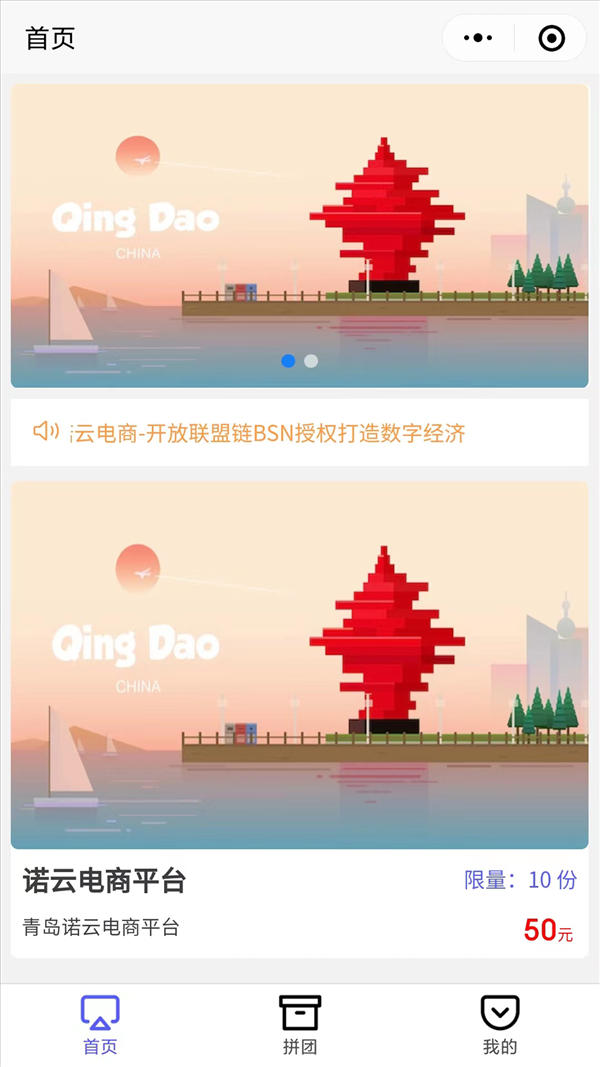Open the 诺云电商平台 product card
Viewport: 600px width, 1067px height.
[299, 719]
